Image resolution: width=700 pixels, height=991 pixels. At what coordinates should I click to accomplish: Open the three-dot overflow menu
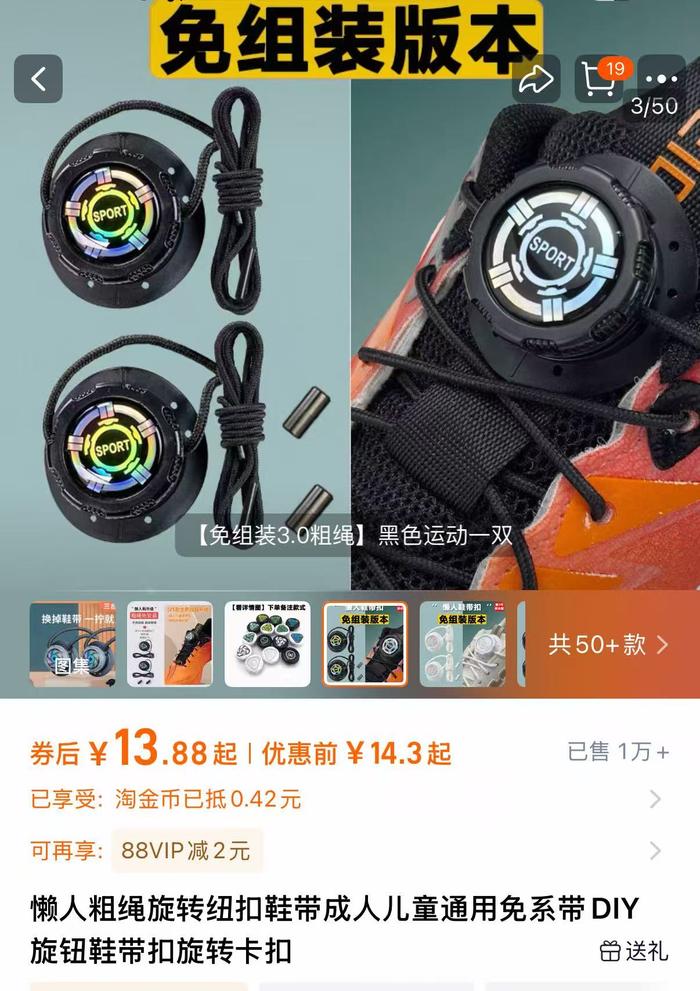pos(661,79)
